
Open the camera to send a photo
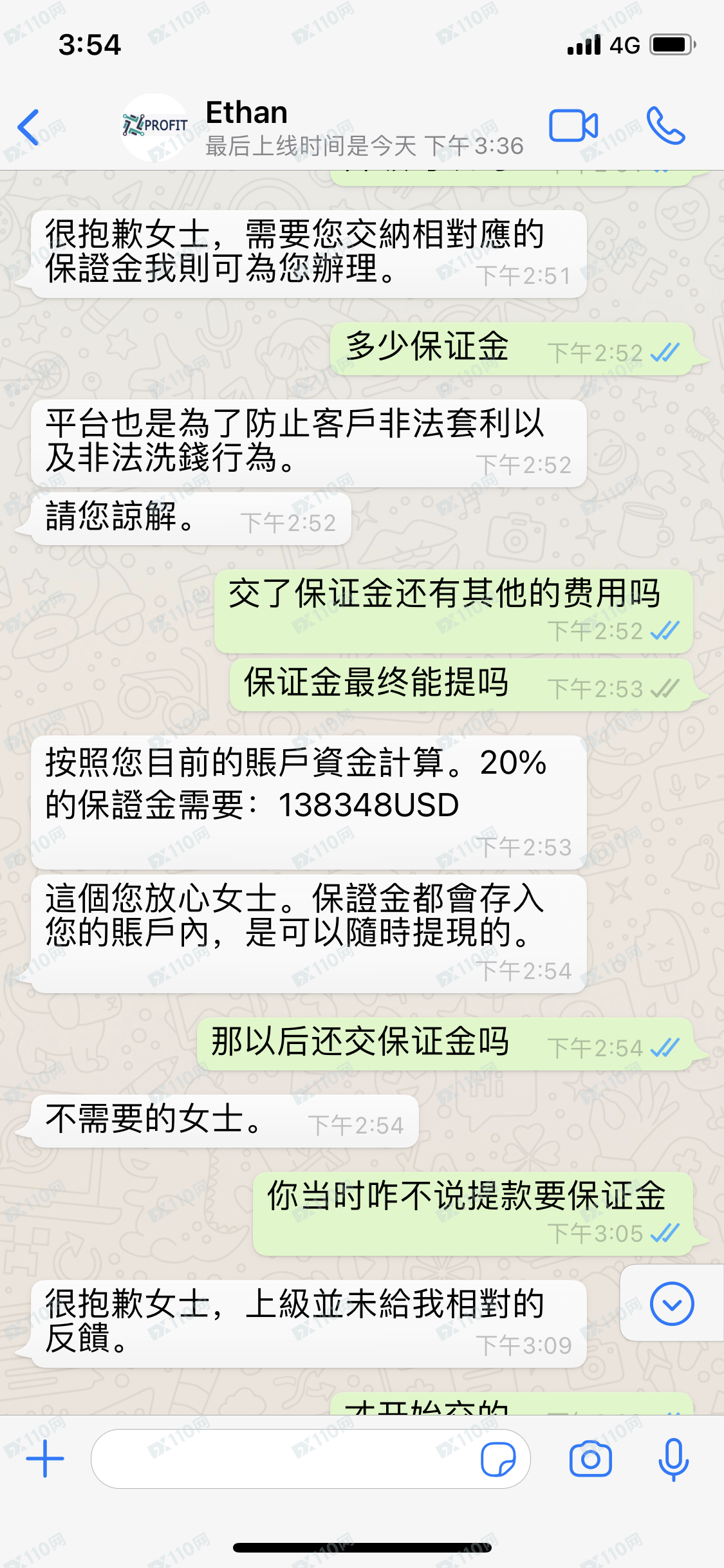click(x=590, y=1459)
